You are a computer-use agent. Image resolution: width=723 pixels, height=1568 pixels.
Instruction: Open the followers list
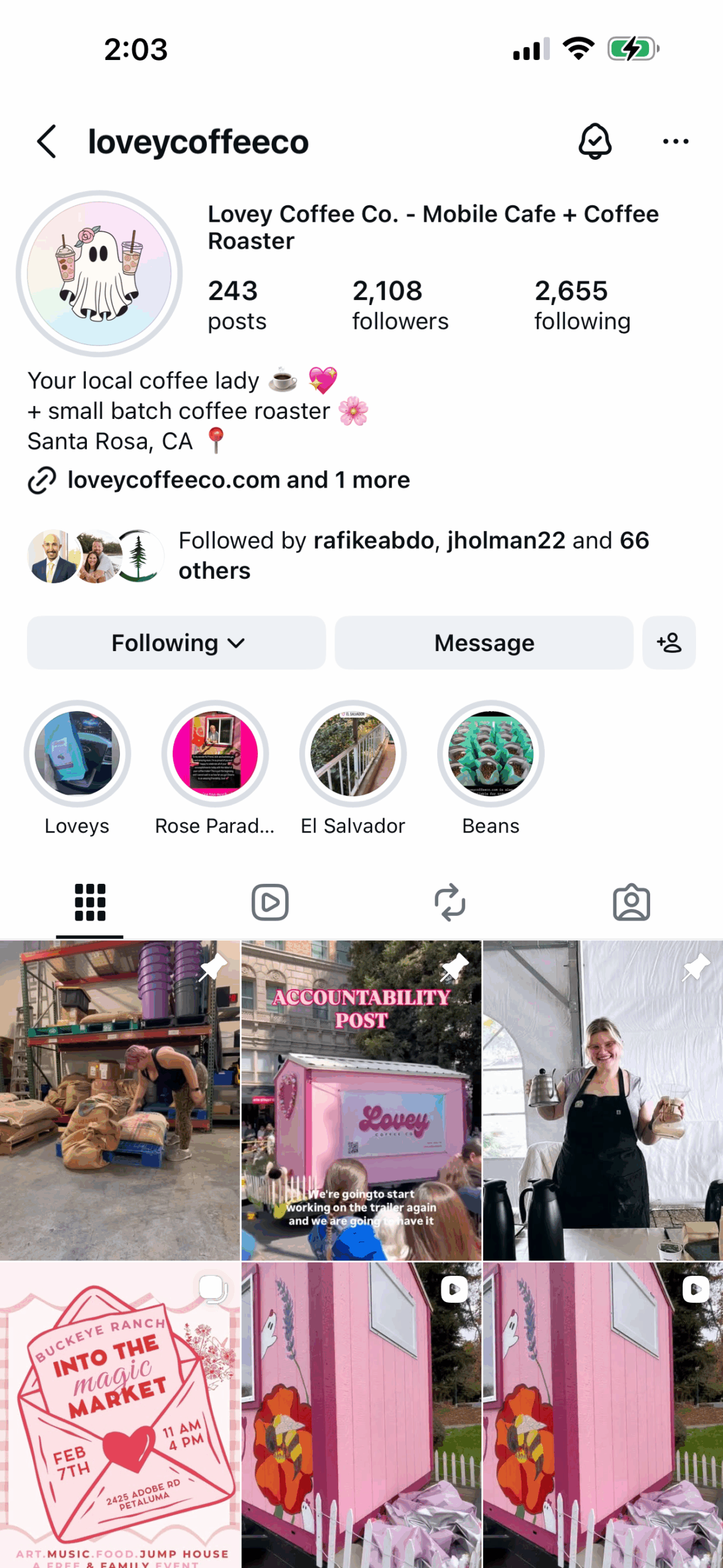400,304
